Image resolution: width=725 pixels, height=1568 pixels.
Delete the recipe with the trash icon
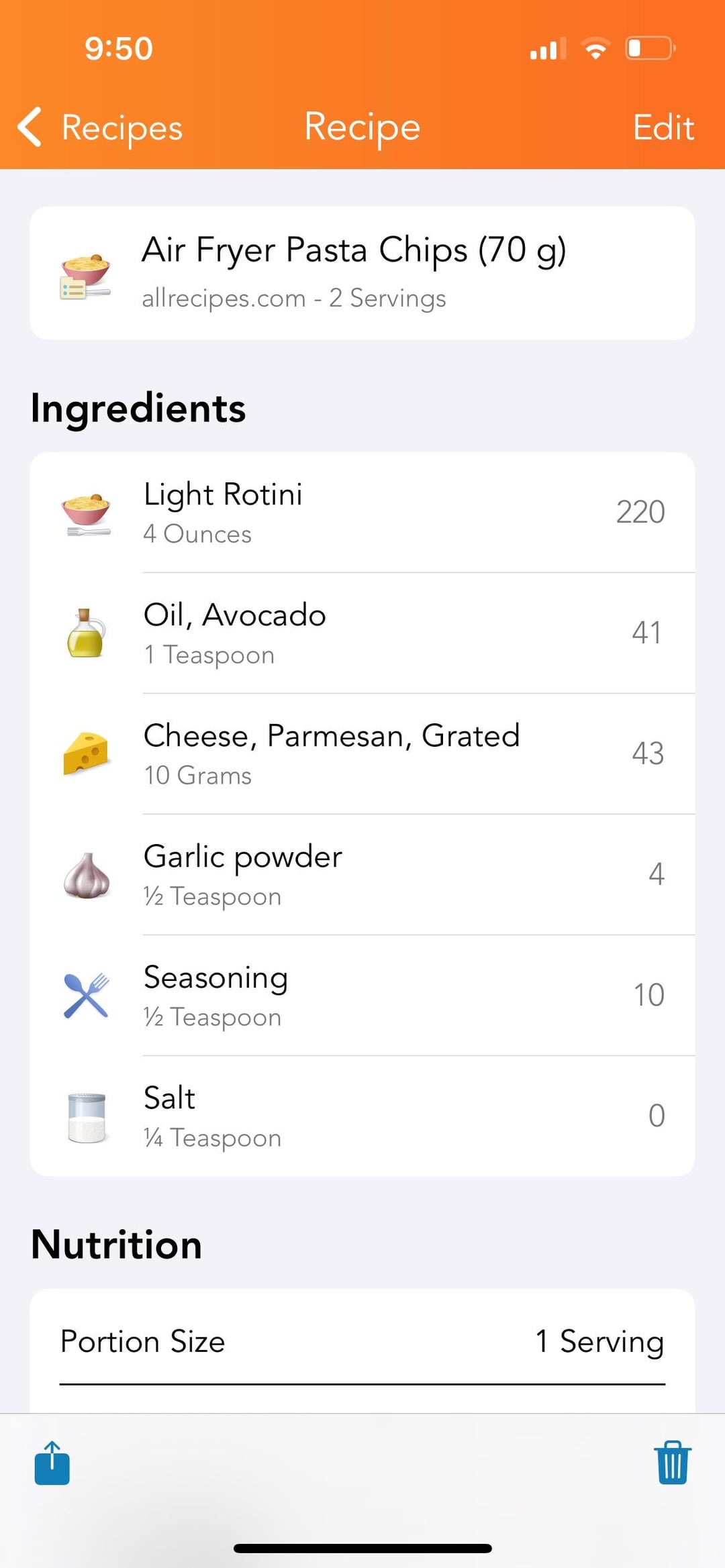point(672,1463)
